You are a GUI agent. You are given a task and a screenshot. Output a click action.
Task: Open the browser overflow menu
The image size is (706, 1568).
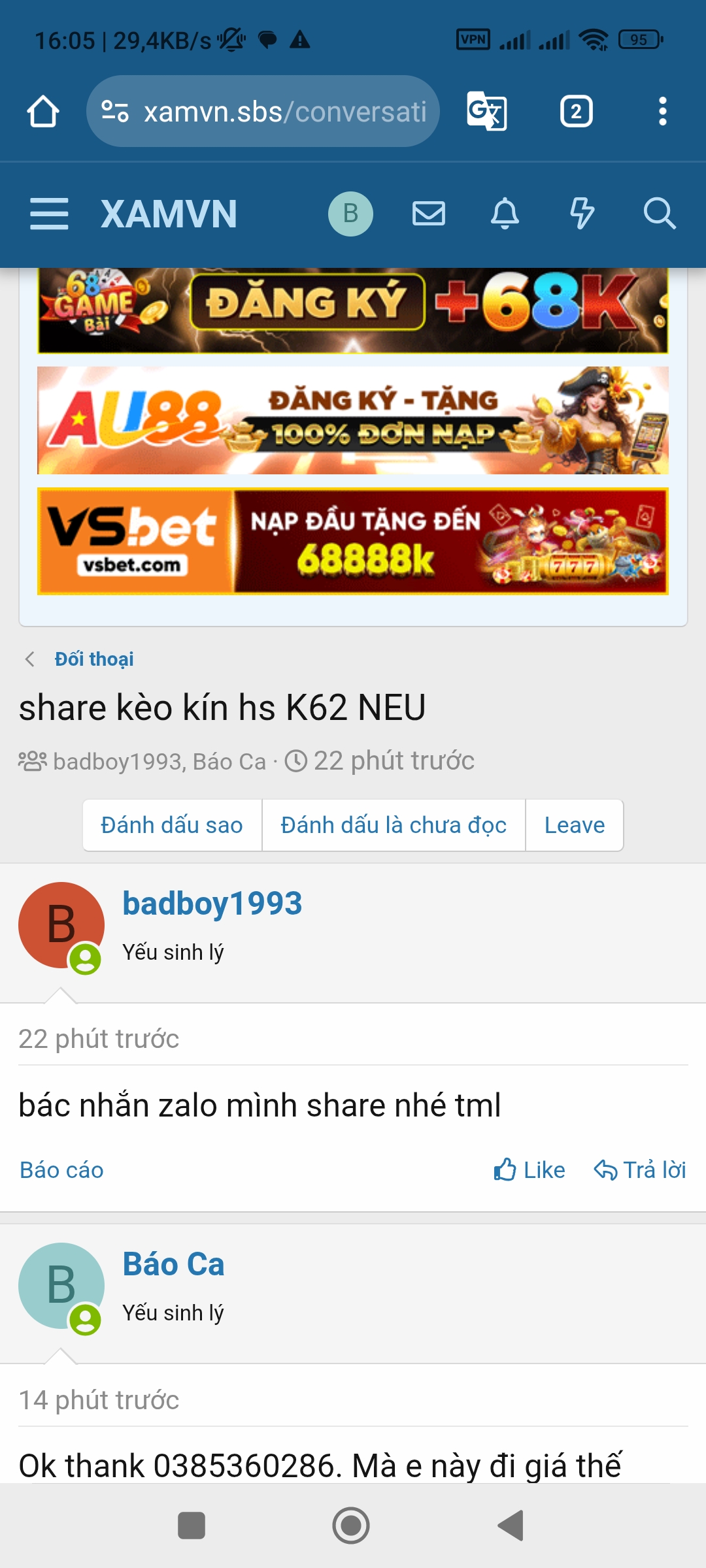[x=662, y=112]
